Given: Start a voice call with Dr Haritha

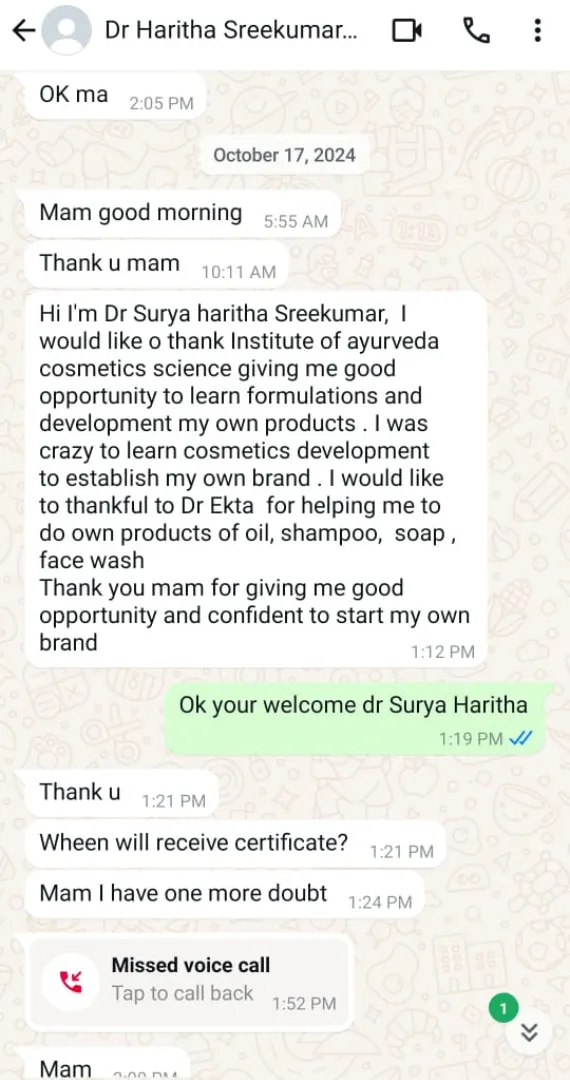Looking at the screenshot, I should click(x=476, y=30).
